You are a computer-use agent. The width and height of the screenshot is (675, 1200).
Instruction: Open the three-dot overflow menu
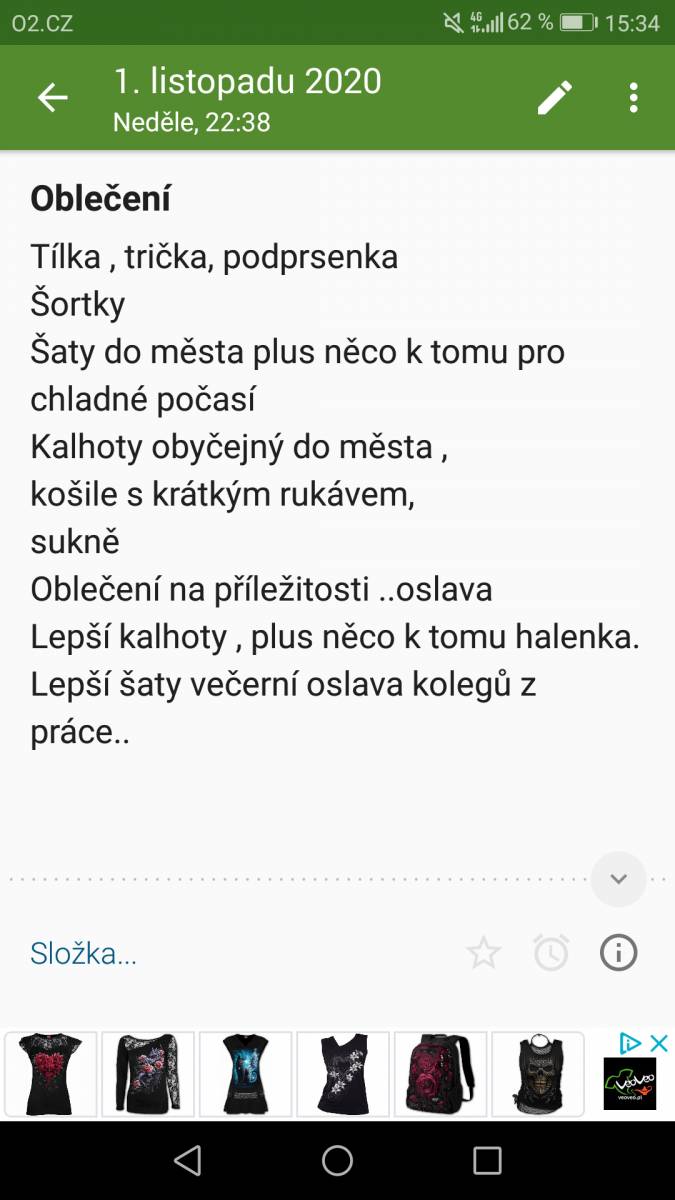[633, 97]
